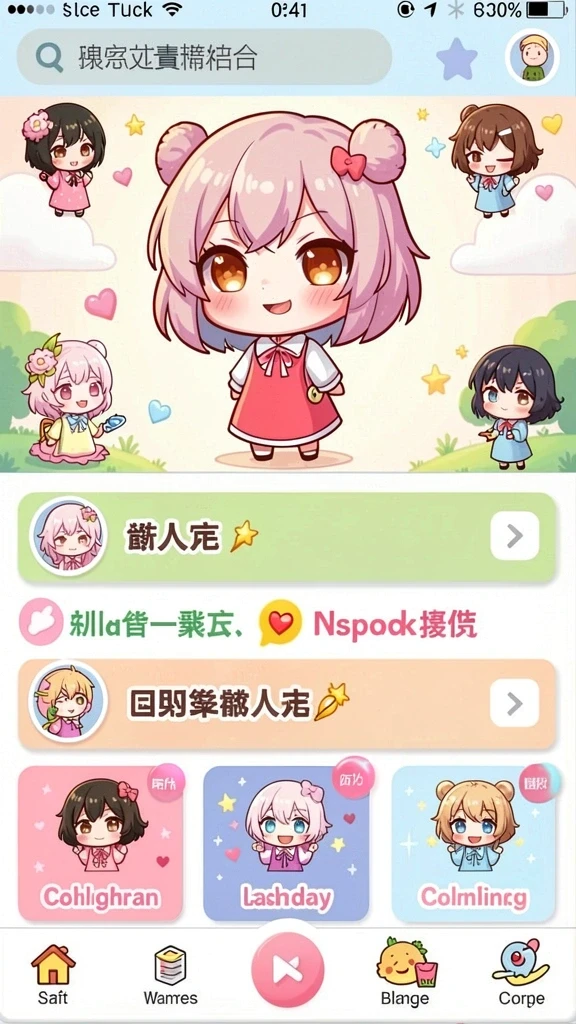The width and height of the screenshot is (576, 1024).
Task: Open the orange card with the blonde avatar
Action: click(x=287, y=704)
